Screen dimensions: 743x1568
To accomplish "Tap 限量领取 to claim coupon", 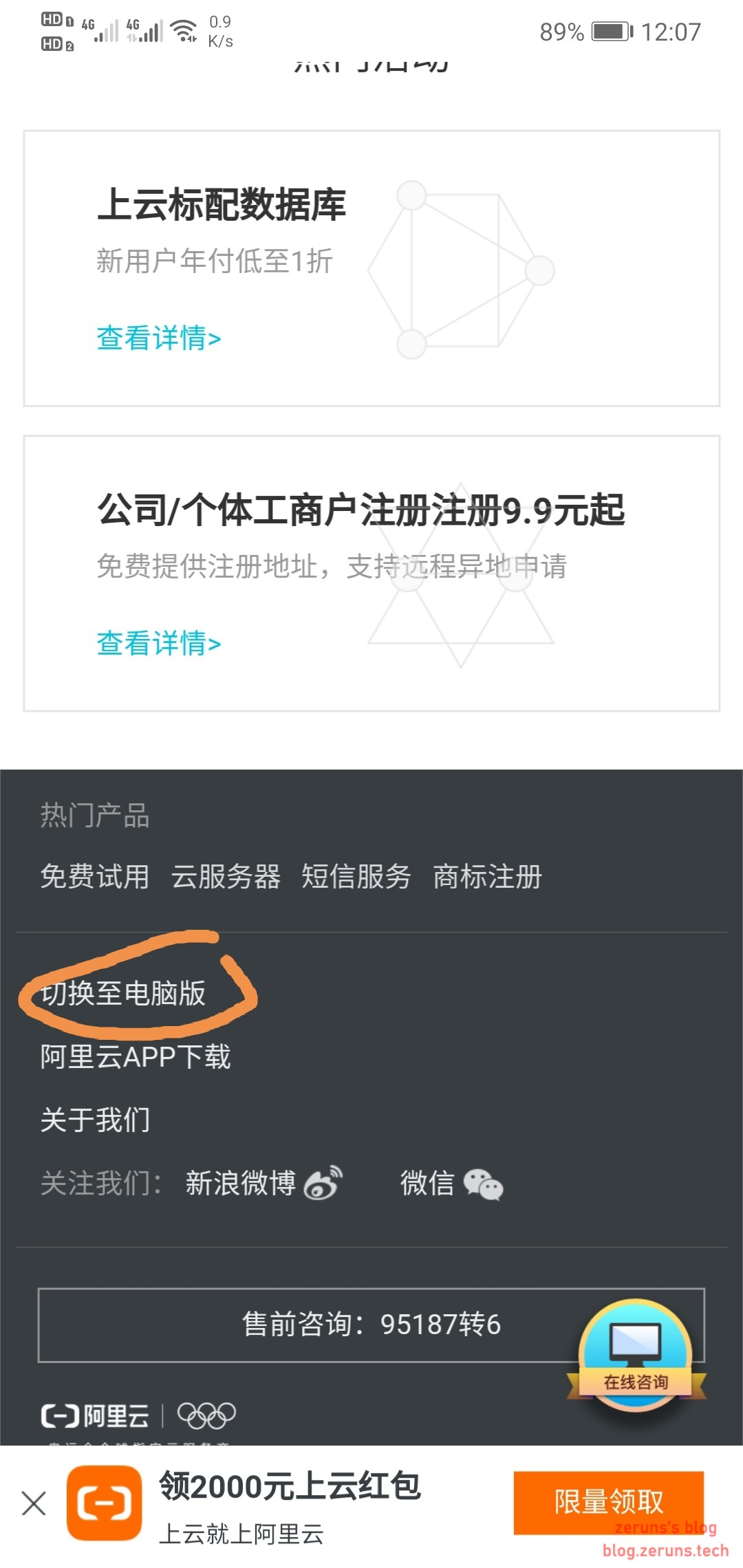I will [x=608, y=1502].
